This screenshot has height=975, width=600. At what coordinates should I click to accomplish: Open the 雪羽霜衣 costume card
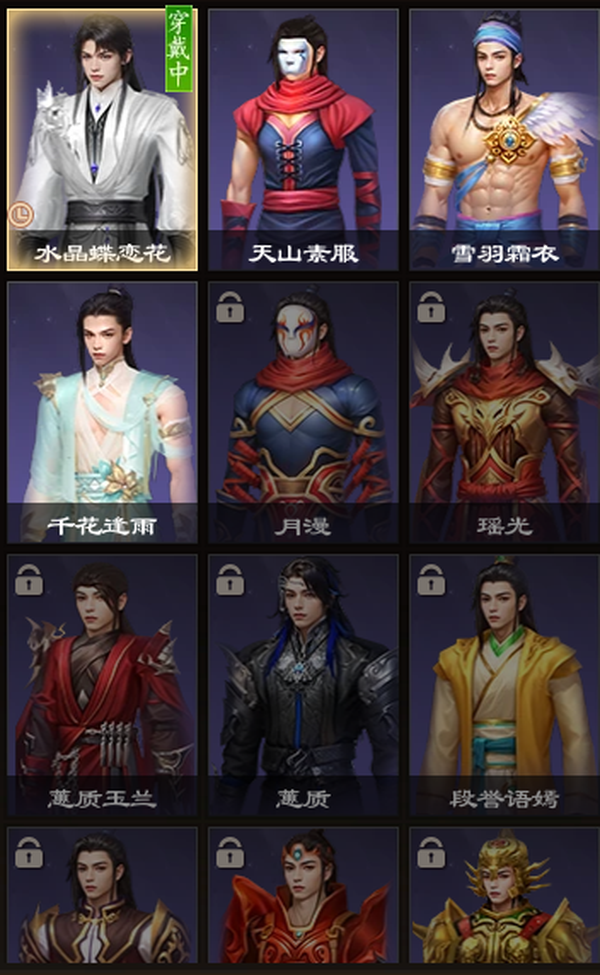[x=504, y=140]
